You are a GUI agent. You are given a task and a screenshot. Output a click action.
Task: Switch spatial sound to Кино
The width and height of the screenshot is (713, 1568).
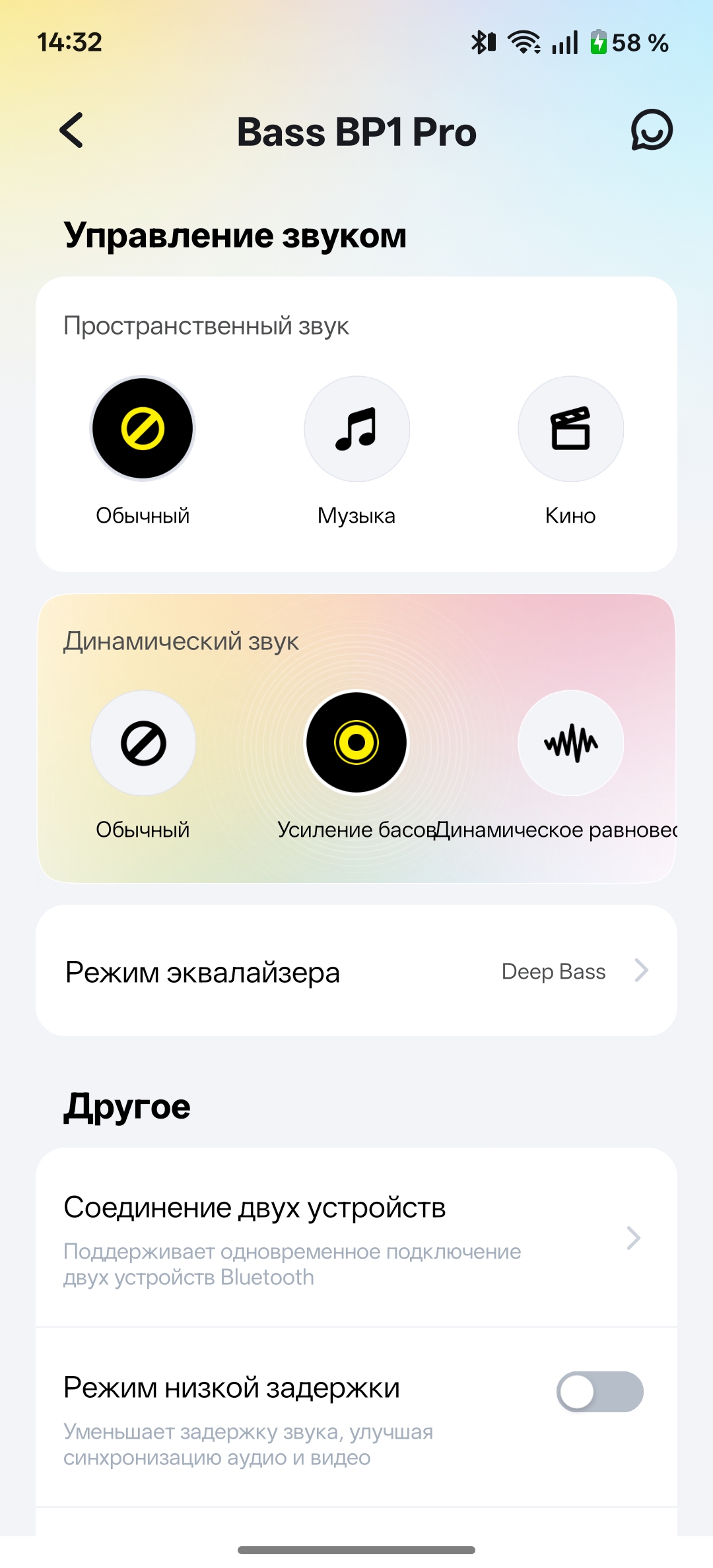tap(570, 429)
